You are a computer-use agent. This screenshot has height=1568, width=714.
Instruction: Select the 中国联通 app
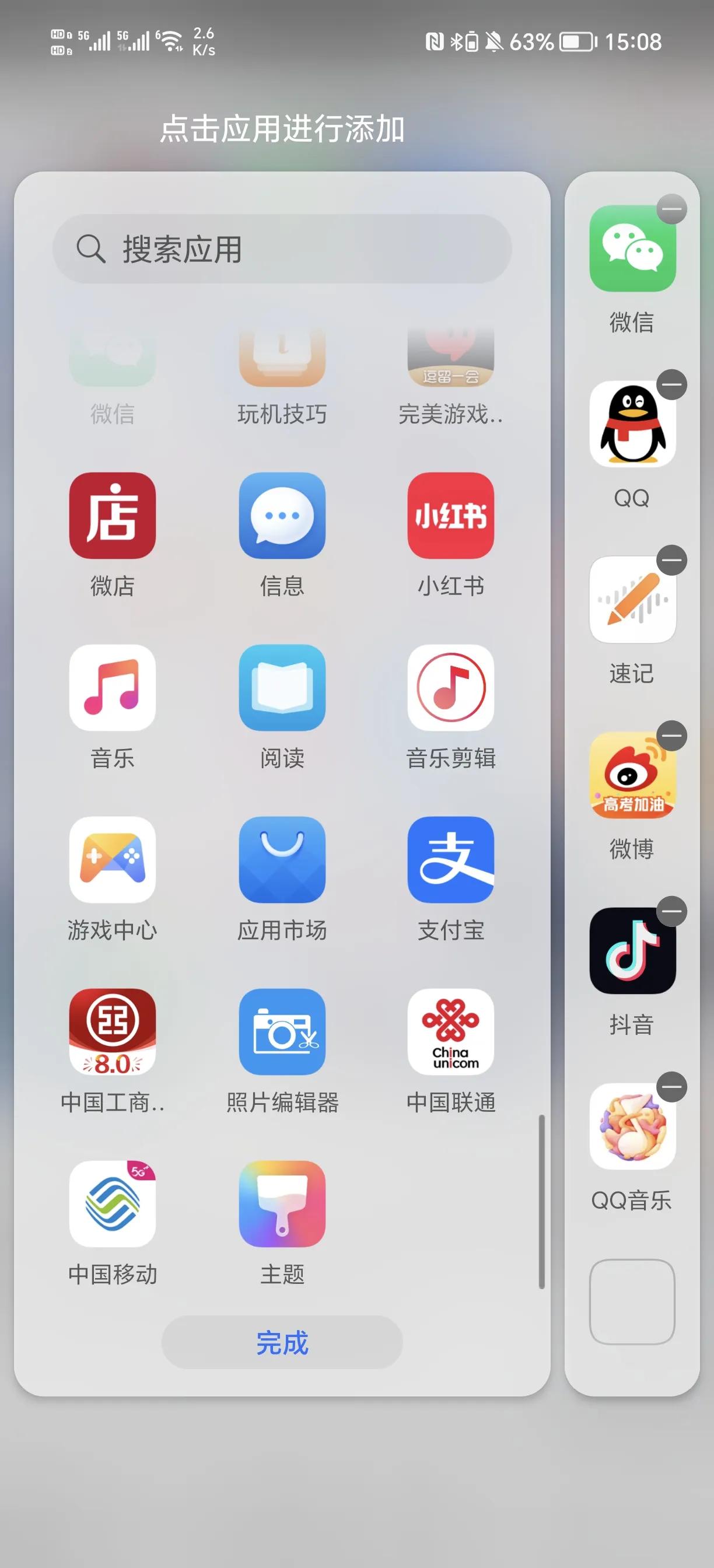[450, 1032]
